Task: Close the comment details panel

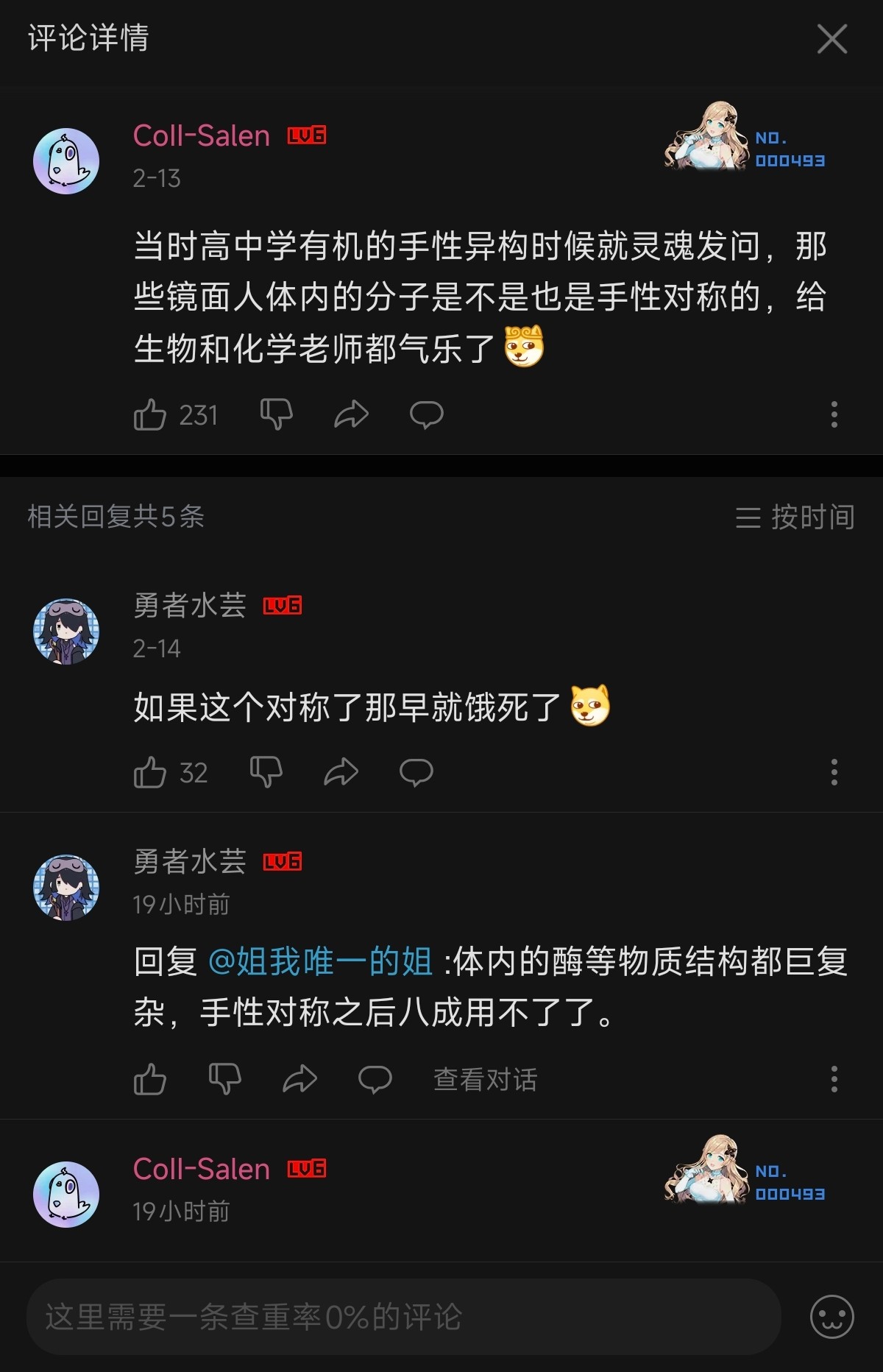Action: (x=831, y=38)
